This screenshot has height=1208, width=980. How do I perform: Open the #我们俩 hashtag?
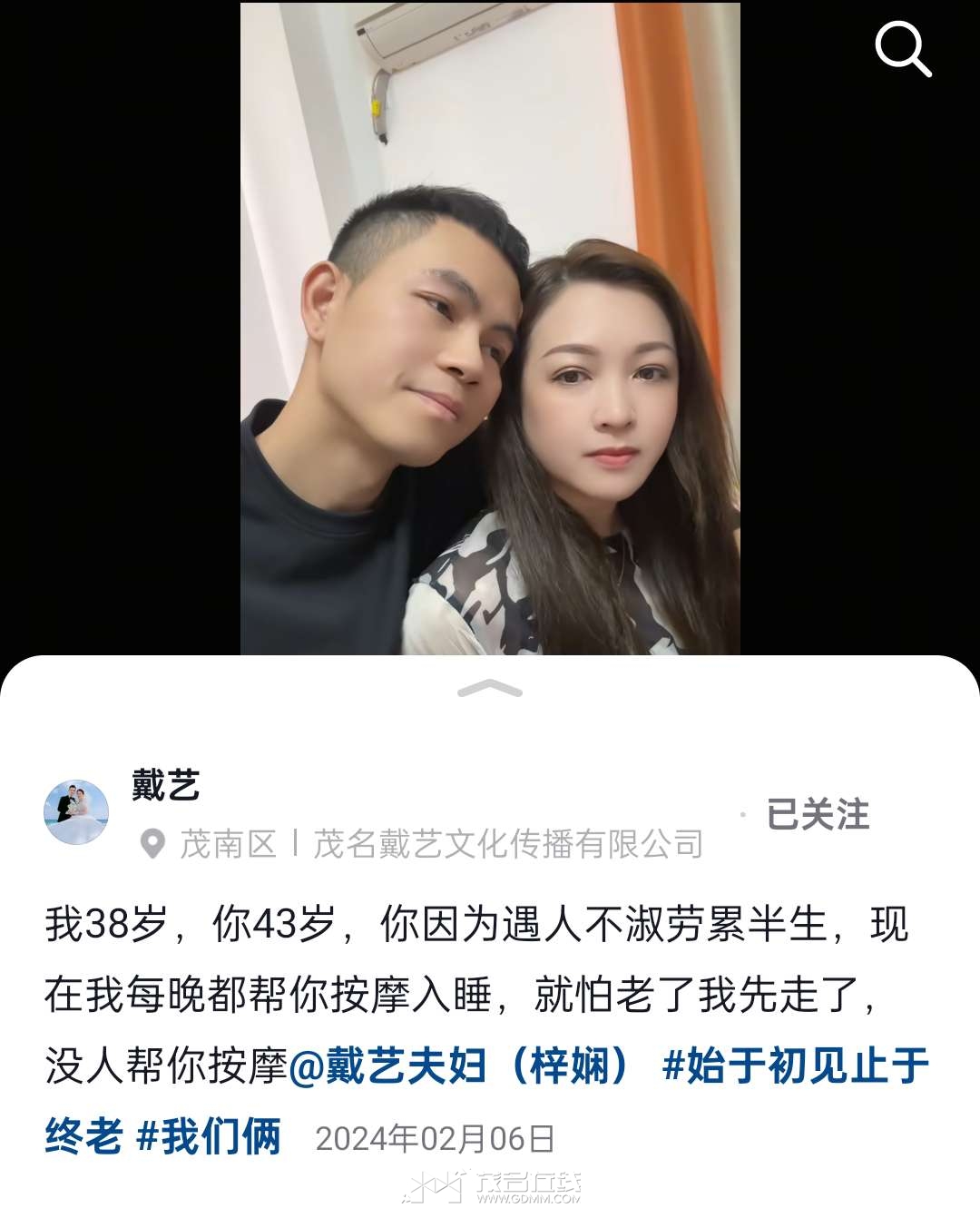point(209,1137)
